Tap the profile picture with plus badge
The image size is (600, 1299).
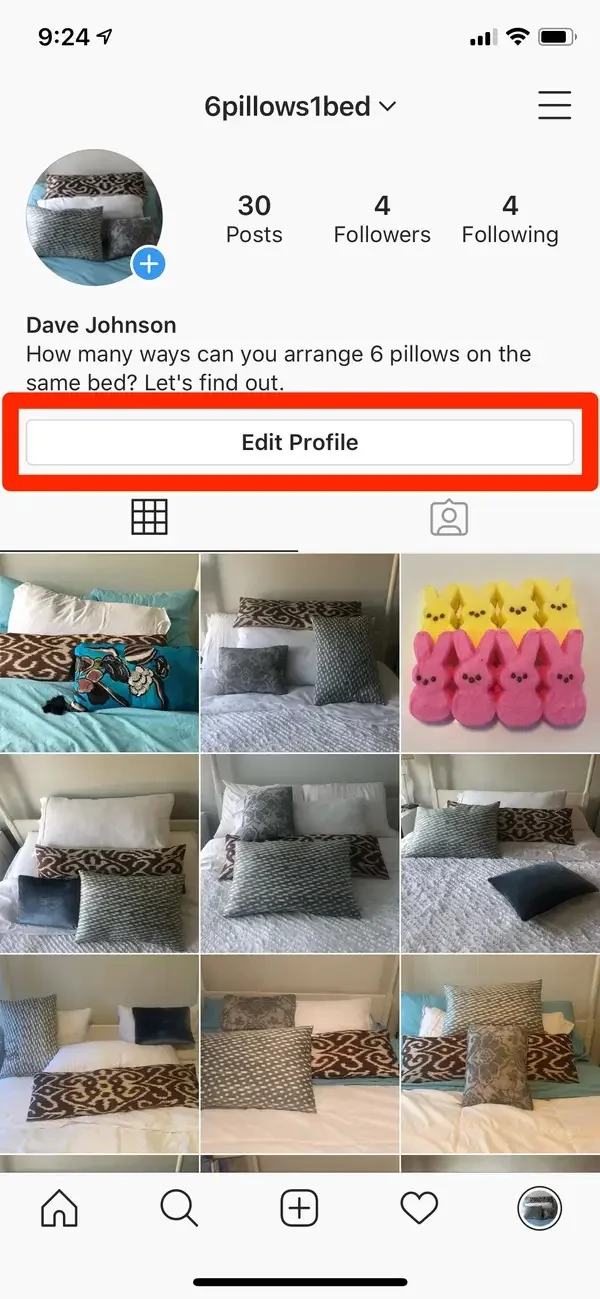coord(95,216)
